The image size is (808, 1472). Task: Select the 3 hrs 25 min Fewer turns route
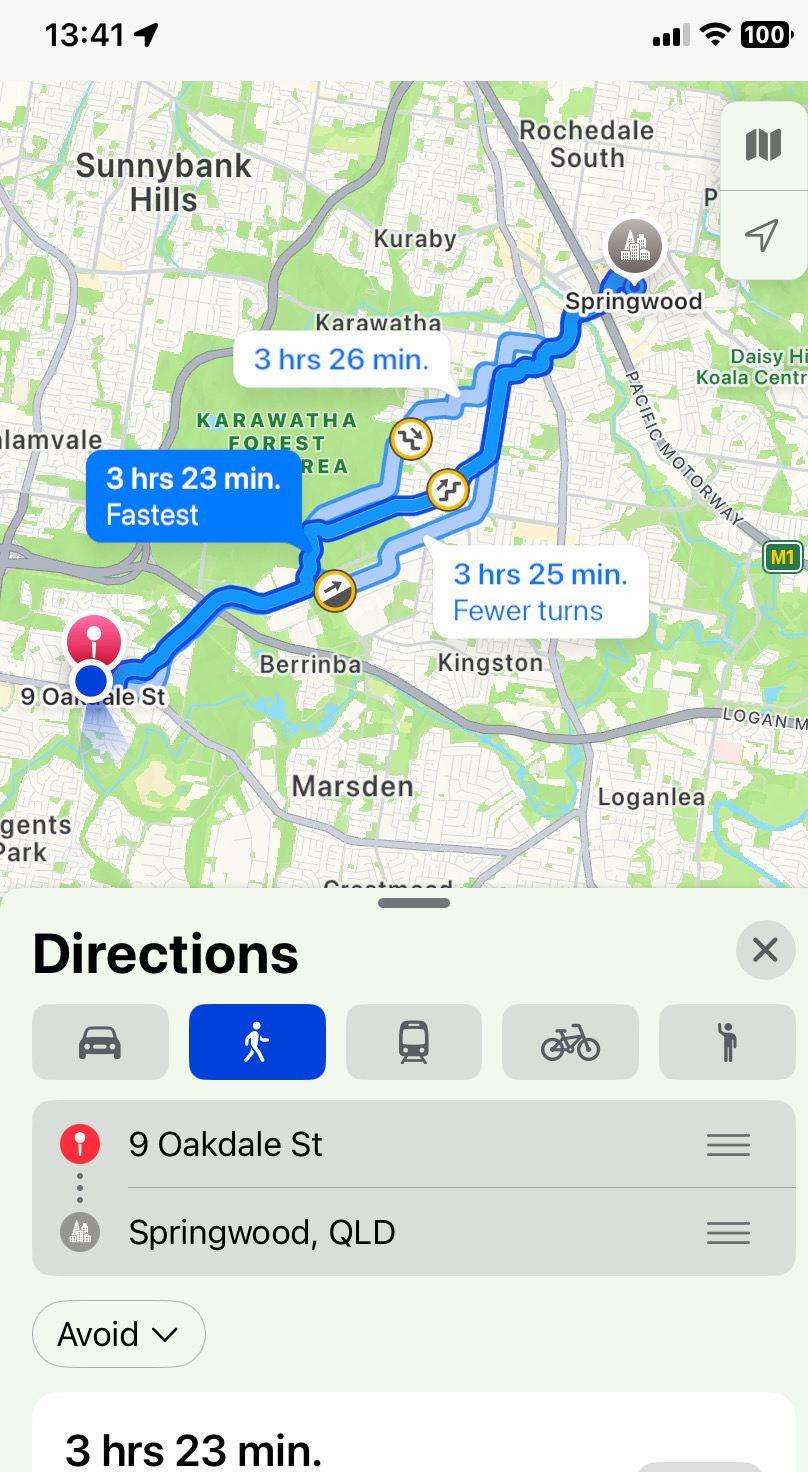click(540, 592)
